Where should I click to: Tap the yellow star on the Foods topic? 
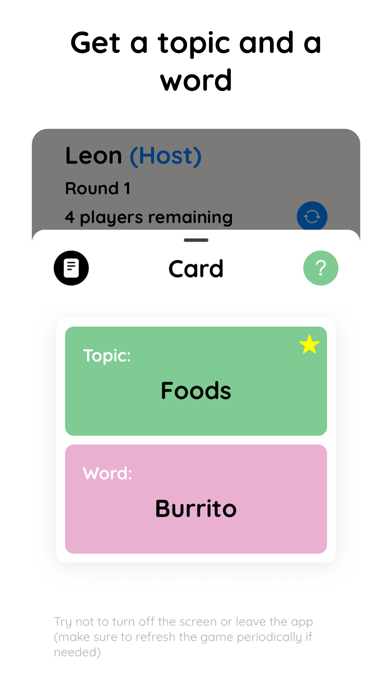coord(309,344)
